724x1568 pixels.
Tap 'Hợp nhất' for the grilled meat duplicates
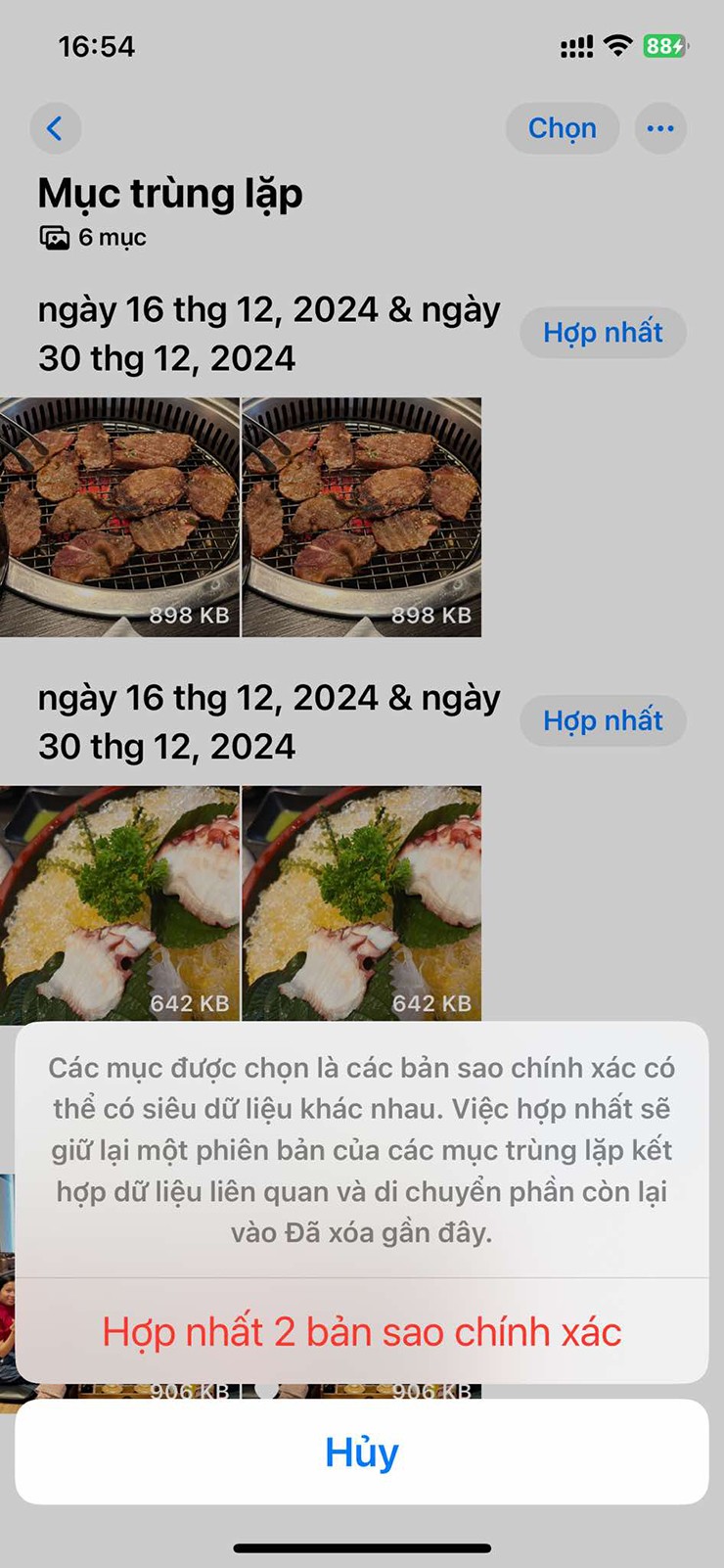604,332
